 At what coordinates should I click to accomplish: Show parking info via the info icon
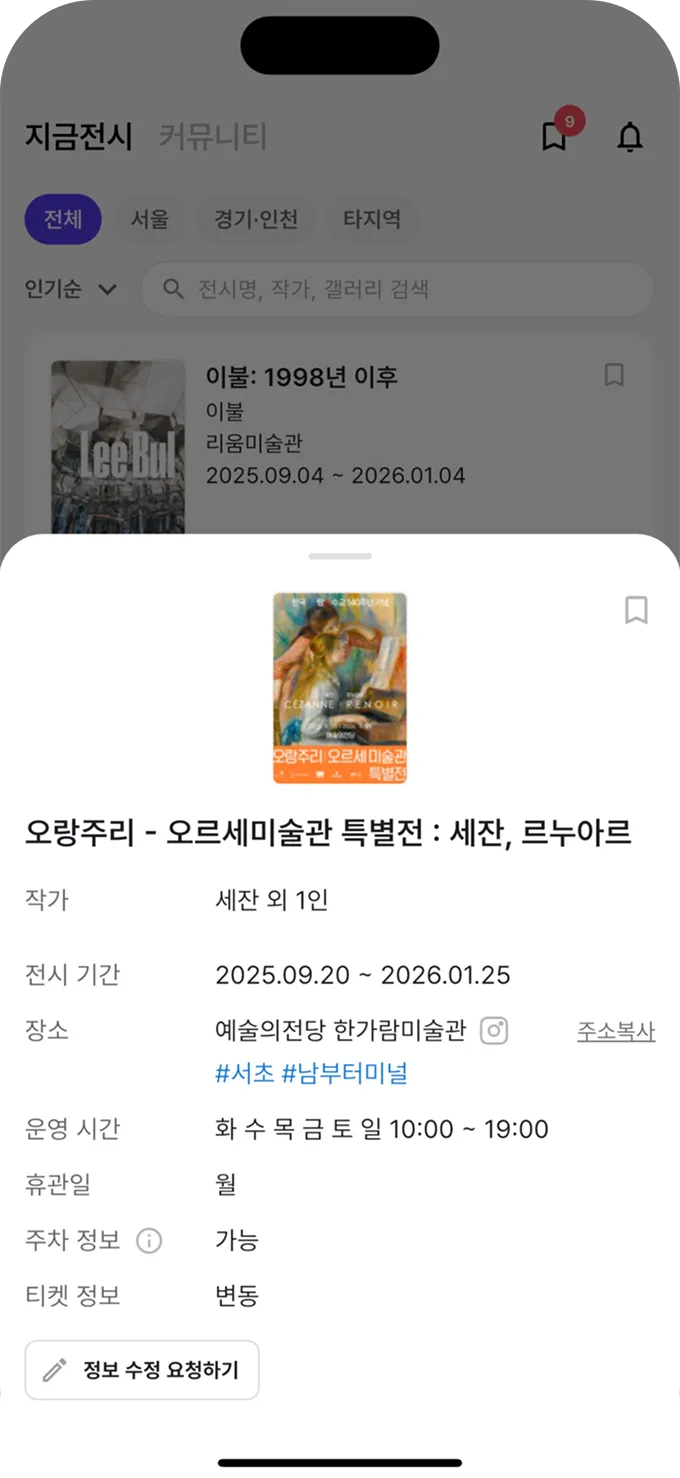coord(148,1241)
